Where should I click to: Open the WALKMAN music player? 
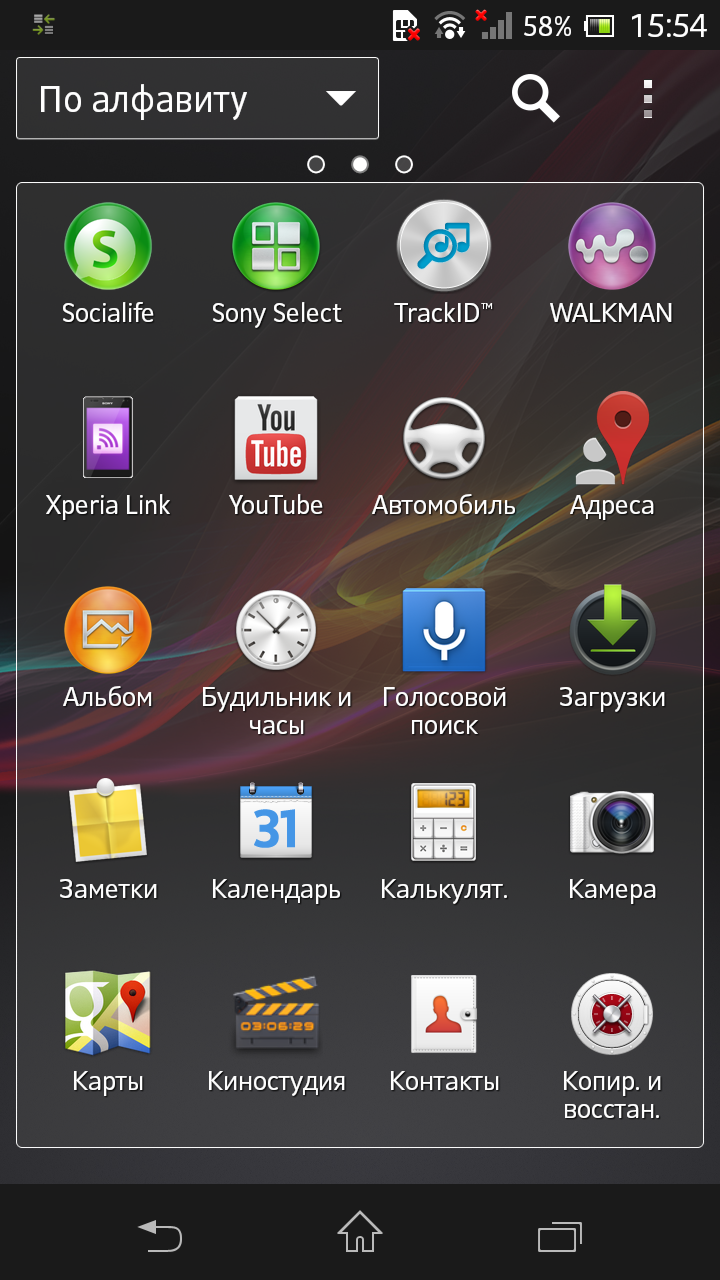click(611, 247)
